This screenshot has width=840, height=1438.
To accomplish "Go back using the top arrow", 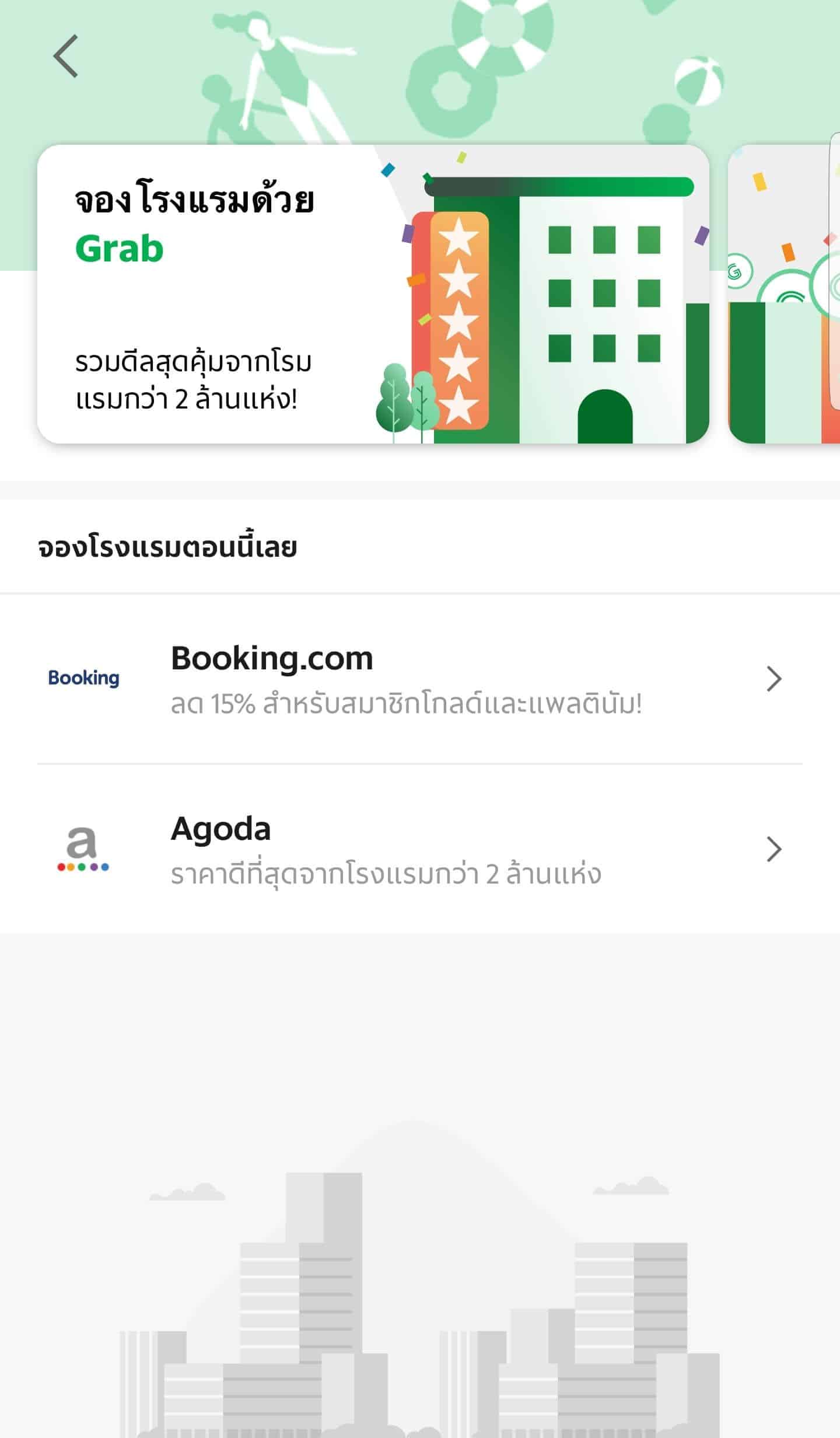I will pos(65,56).
